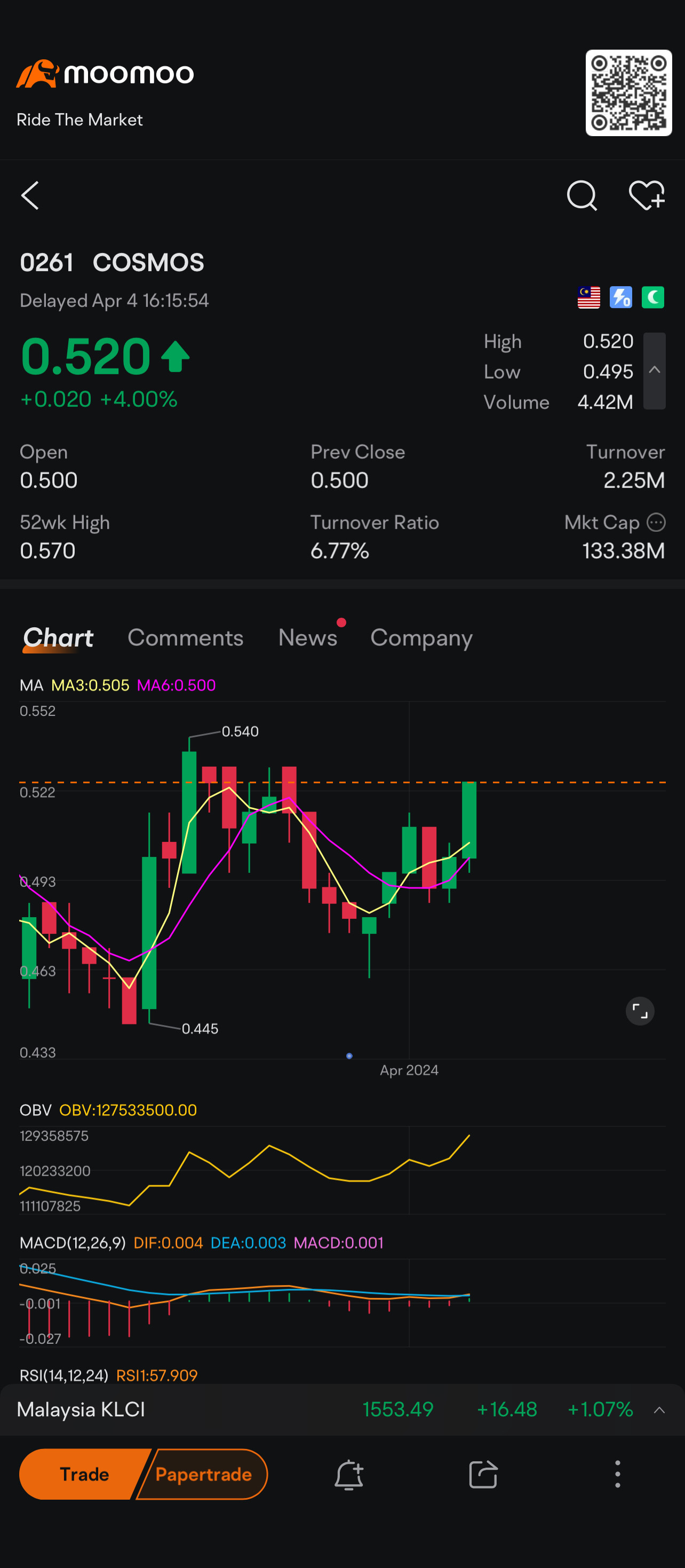
Task: Tap the Trade button
Action: pyautogui.click(x=84, y=1474)
